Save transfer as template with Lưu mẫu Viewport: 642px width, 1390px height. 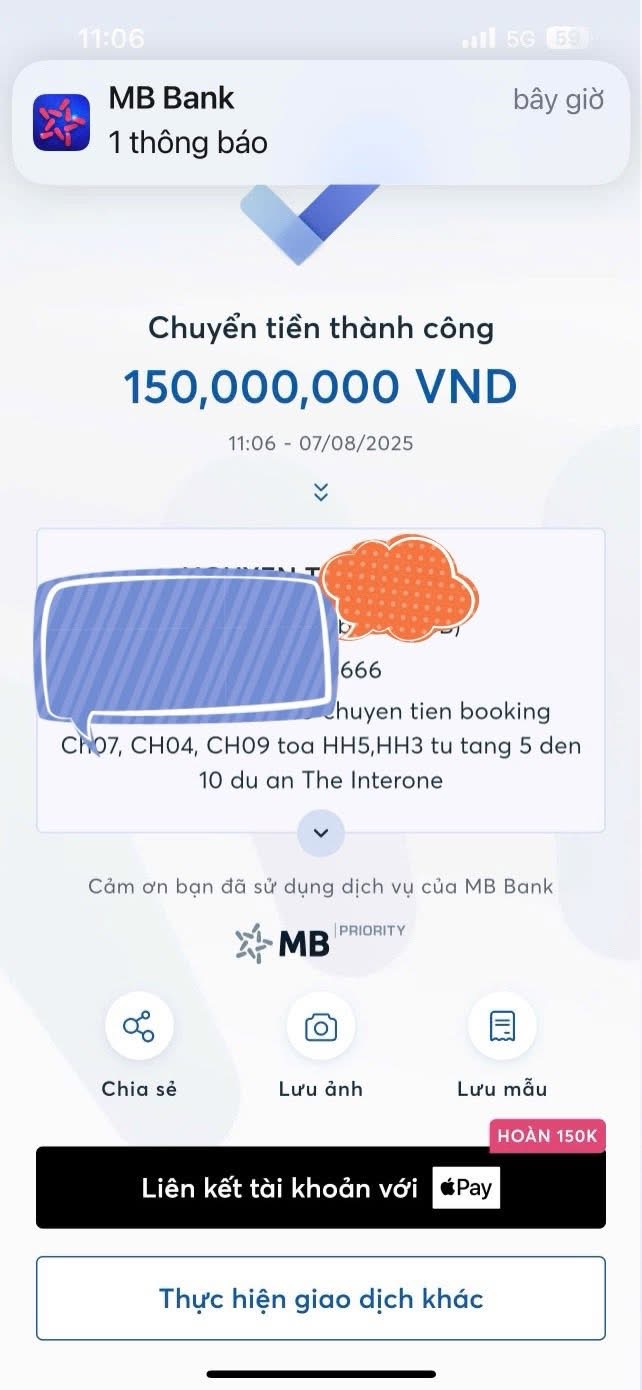[502, 1027]
